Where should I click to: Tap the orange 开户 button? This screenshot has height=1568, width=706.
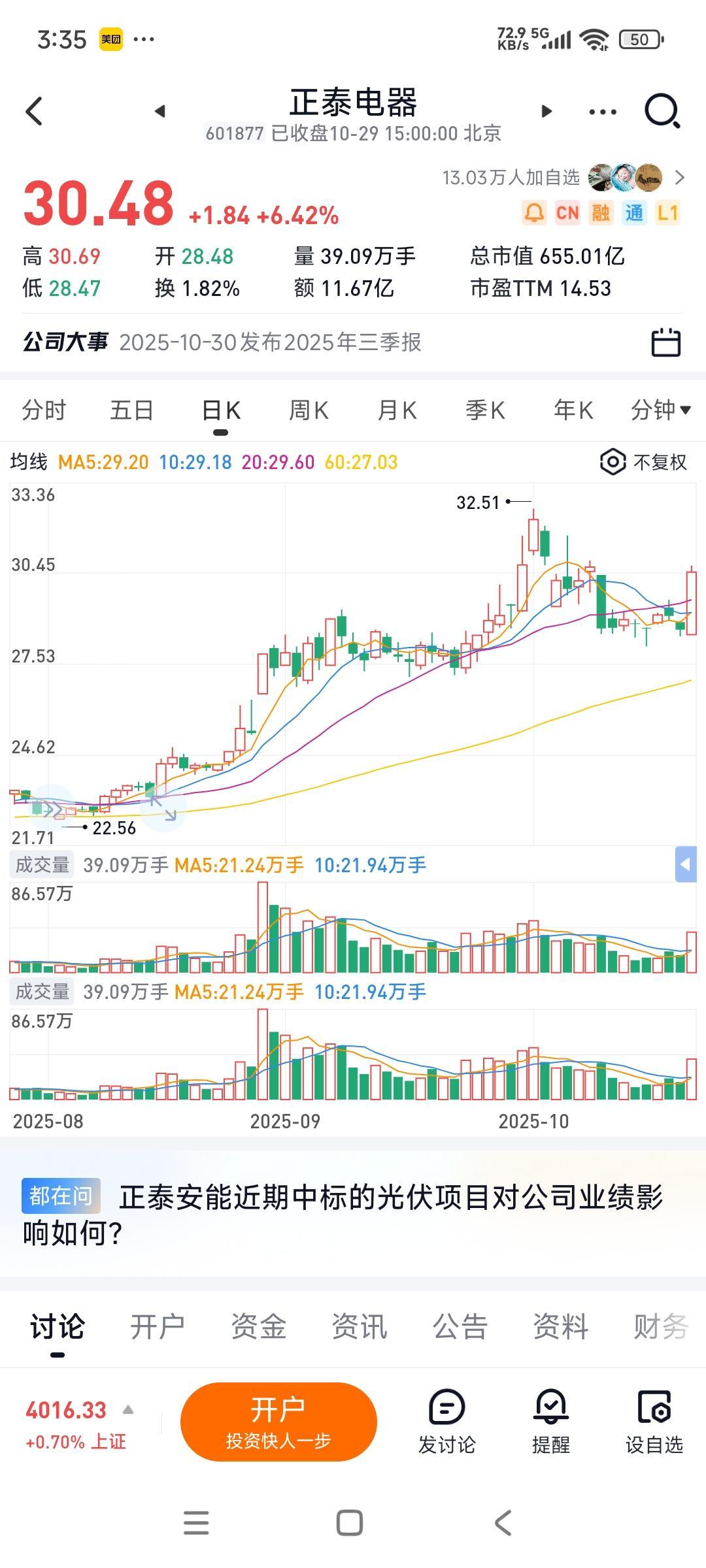(x=278, y=1422)
